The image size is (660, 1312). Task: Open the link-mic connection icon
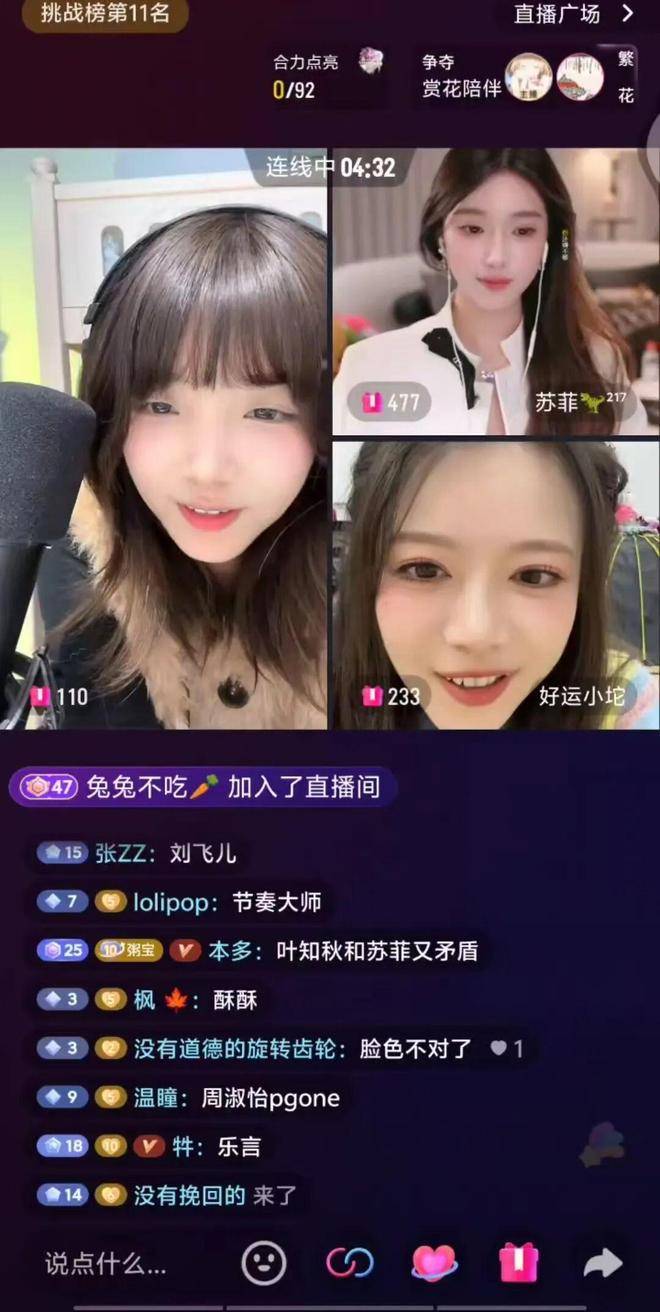pos(349,1263)
